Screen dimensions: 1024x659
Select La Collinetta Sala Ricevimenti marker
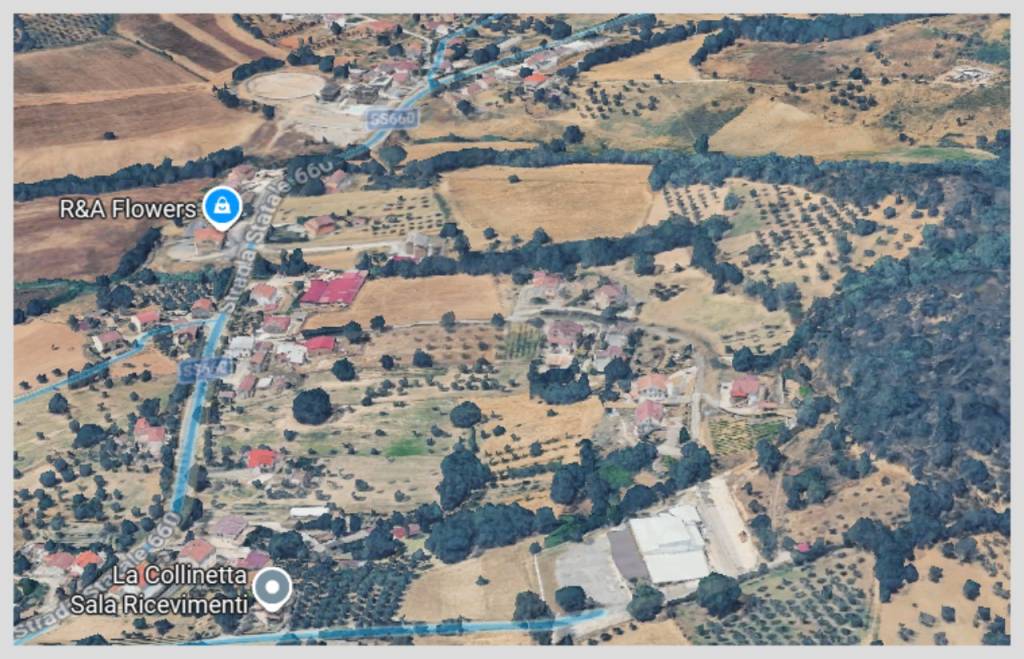point(272,588)
